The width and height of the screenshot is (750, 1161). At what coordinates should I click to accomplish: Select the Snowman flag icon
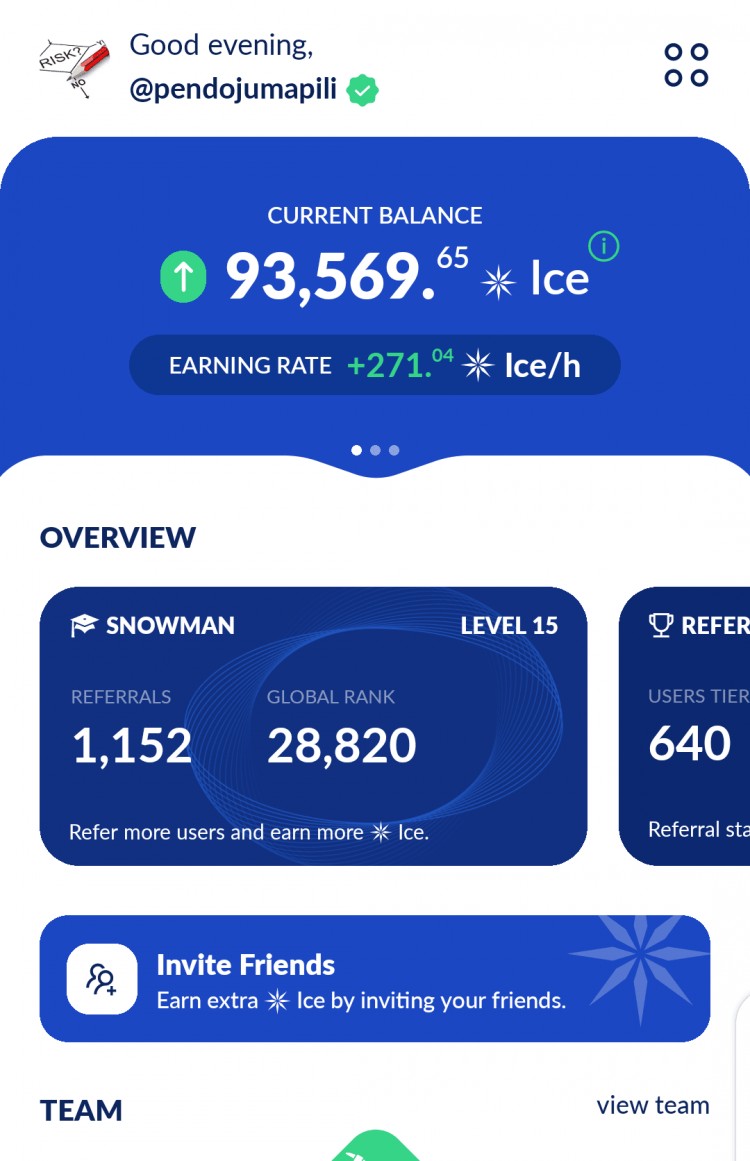[x=82, y=625]
